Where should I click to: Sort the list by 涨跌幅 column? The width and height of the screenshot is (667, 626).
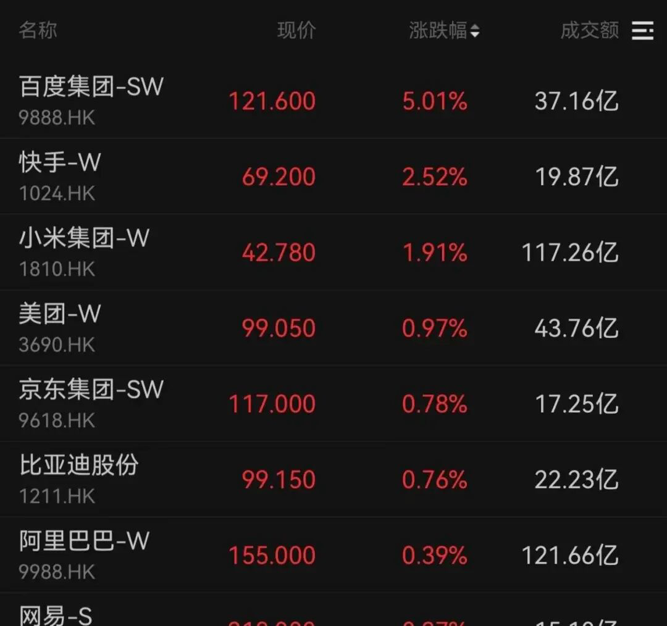[x=444, y=31]
